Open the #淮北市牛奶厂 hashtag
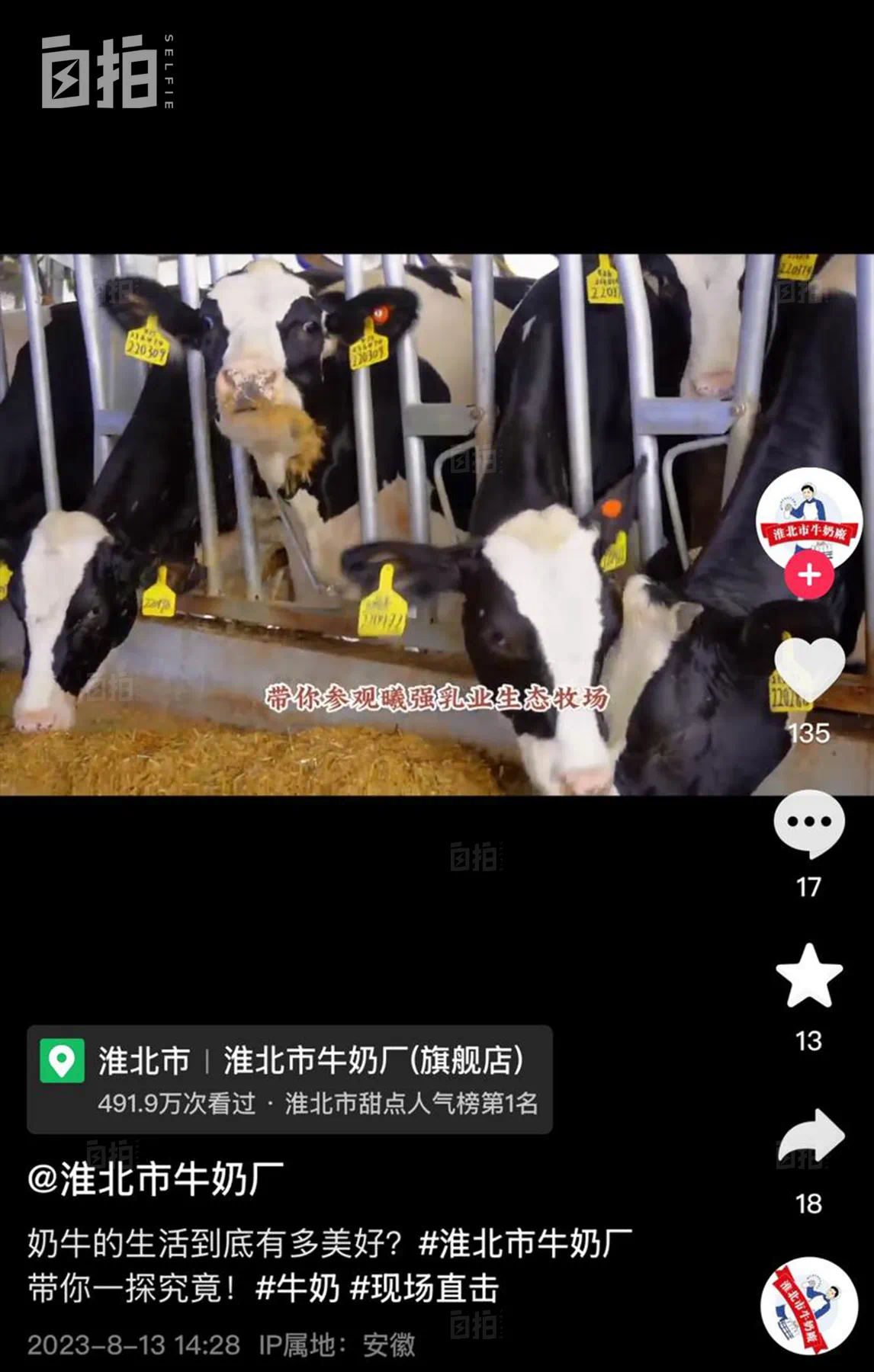Screen dimensions: 874x1372 click(x=525, y=1243)
